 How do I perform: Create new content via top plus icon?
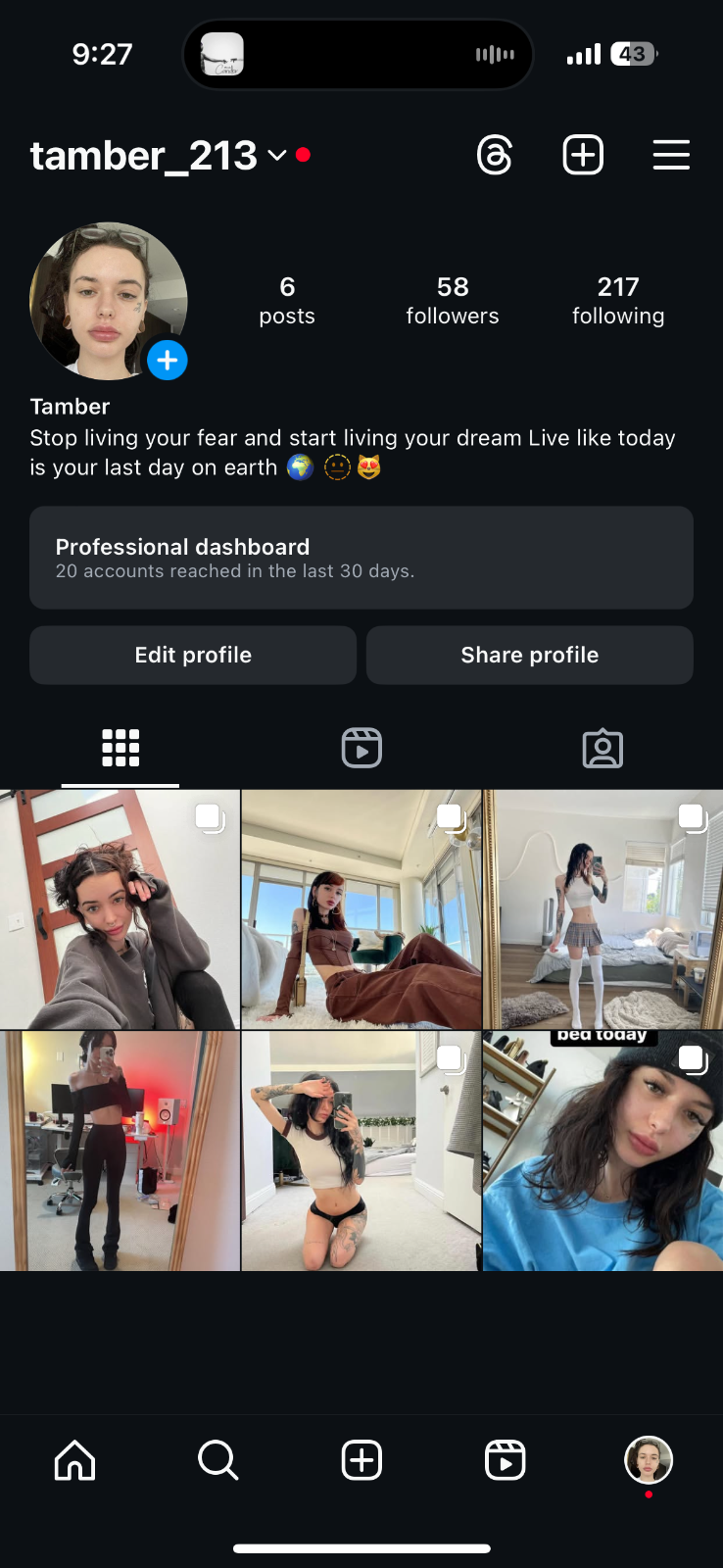pyautogui.click(x=583, y=155)
